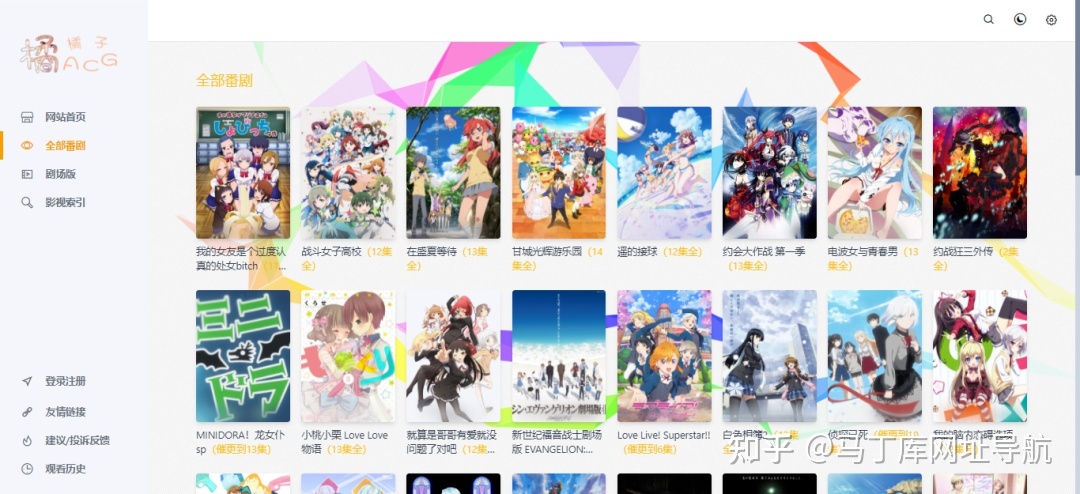Viewport: 1080px width, 494px height.
Task: Open Love Live! Superstar!! card
Action: pyautogui.click(x=664, y=356)
